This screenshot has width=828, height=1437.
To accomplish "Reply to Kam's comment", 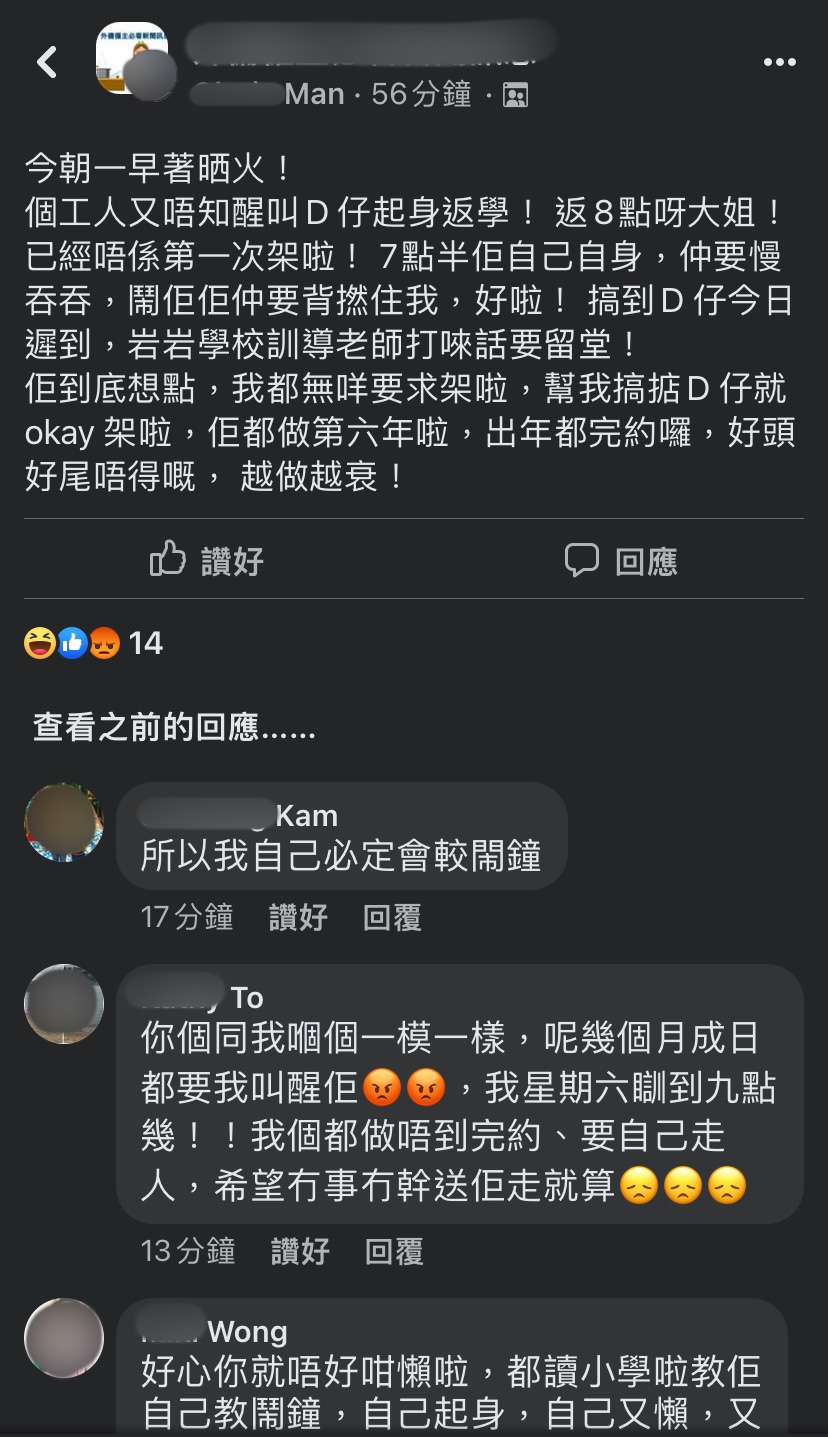I will [x=392, y=917].
